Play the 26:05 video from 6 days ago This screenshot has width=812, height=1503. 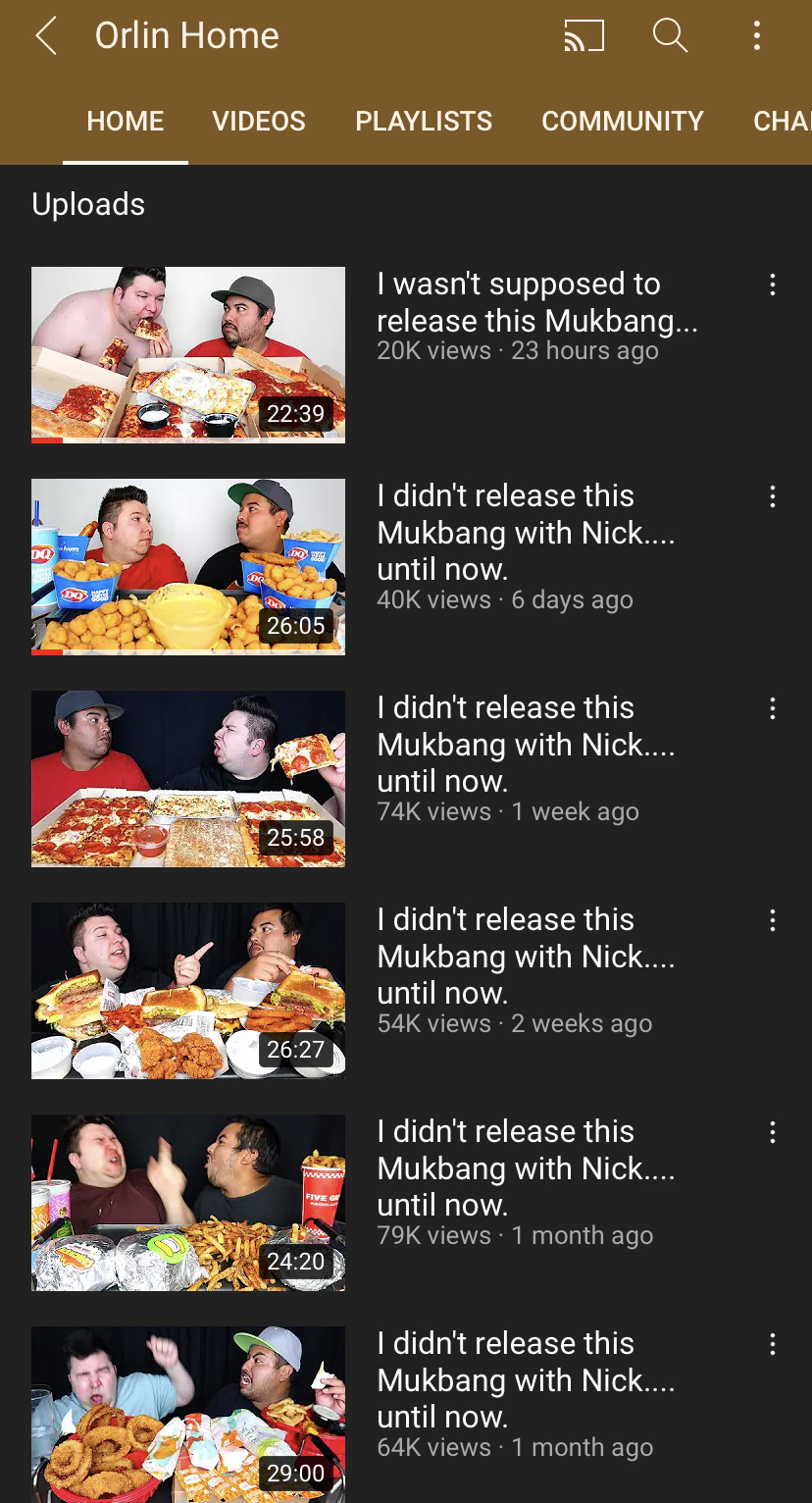pos(188,567)
